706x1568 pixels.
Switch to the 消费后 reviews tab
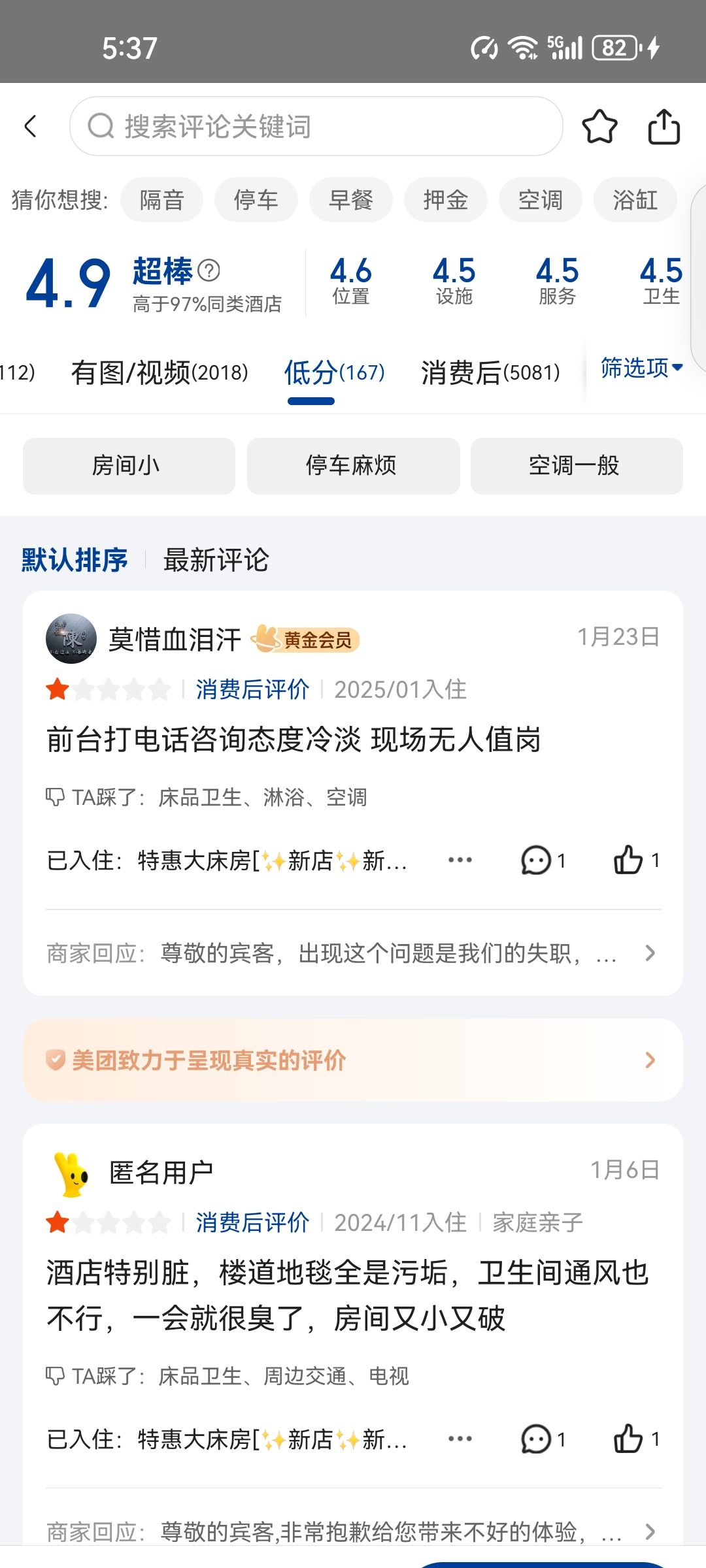pyautogui.click(x=490, y=372)
